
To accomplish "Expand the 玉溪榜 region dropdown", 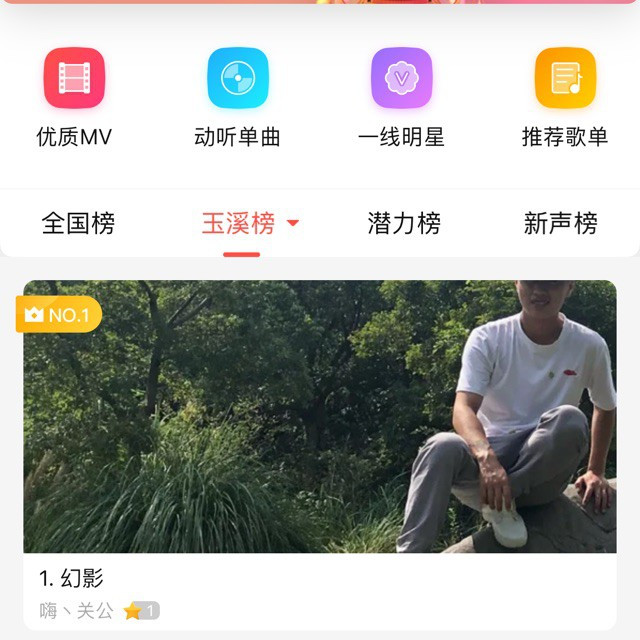I will click(293, 223).
